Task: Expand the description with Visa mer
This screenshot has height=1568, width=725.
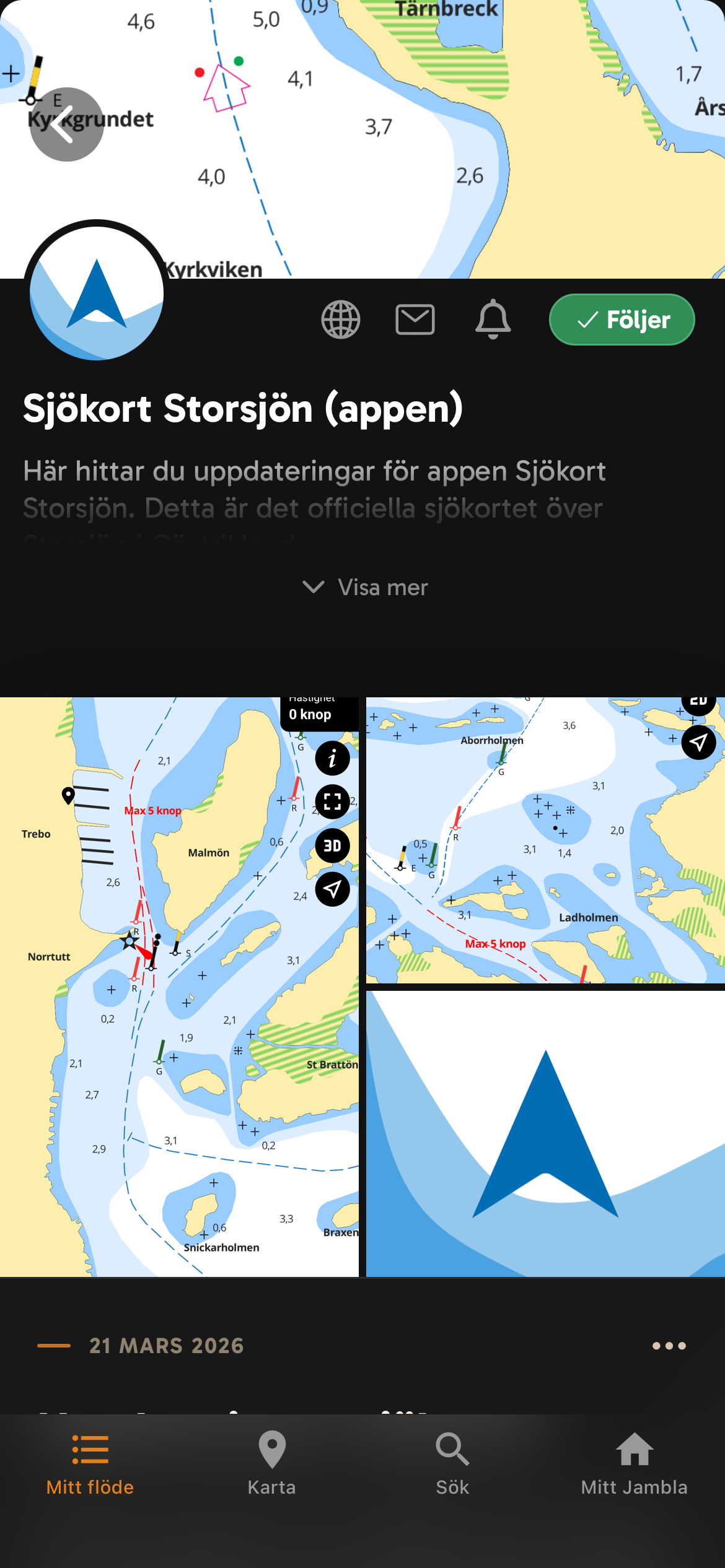Action: [364, 587]
